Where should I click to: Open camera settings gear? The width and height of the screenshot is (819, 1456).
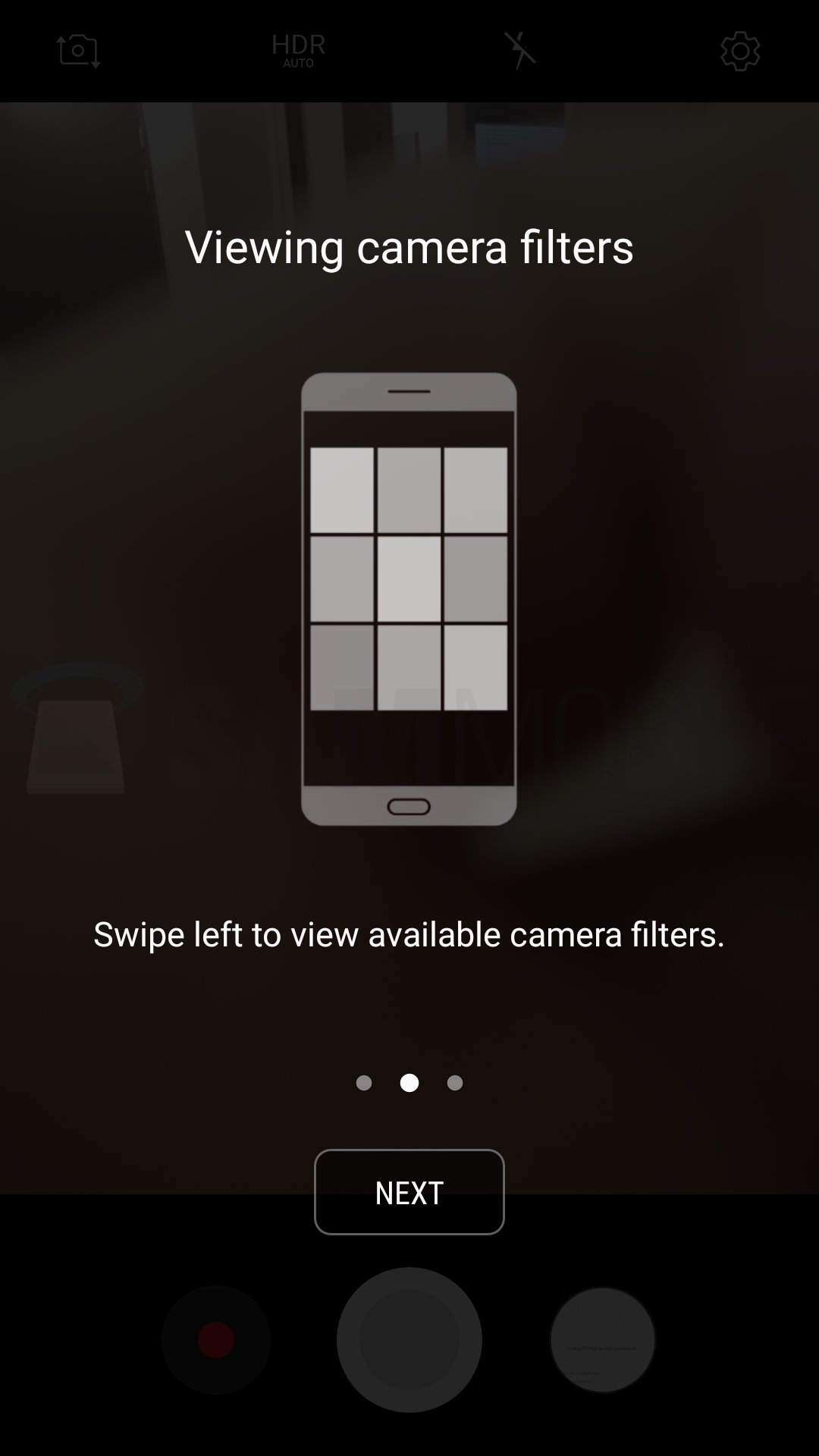(739, 51)
